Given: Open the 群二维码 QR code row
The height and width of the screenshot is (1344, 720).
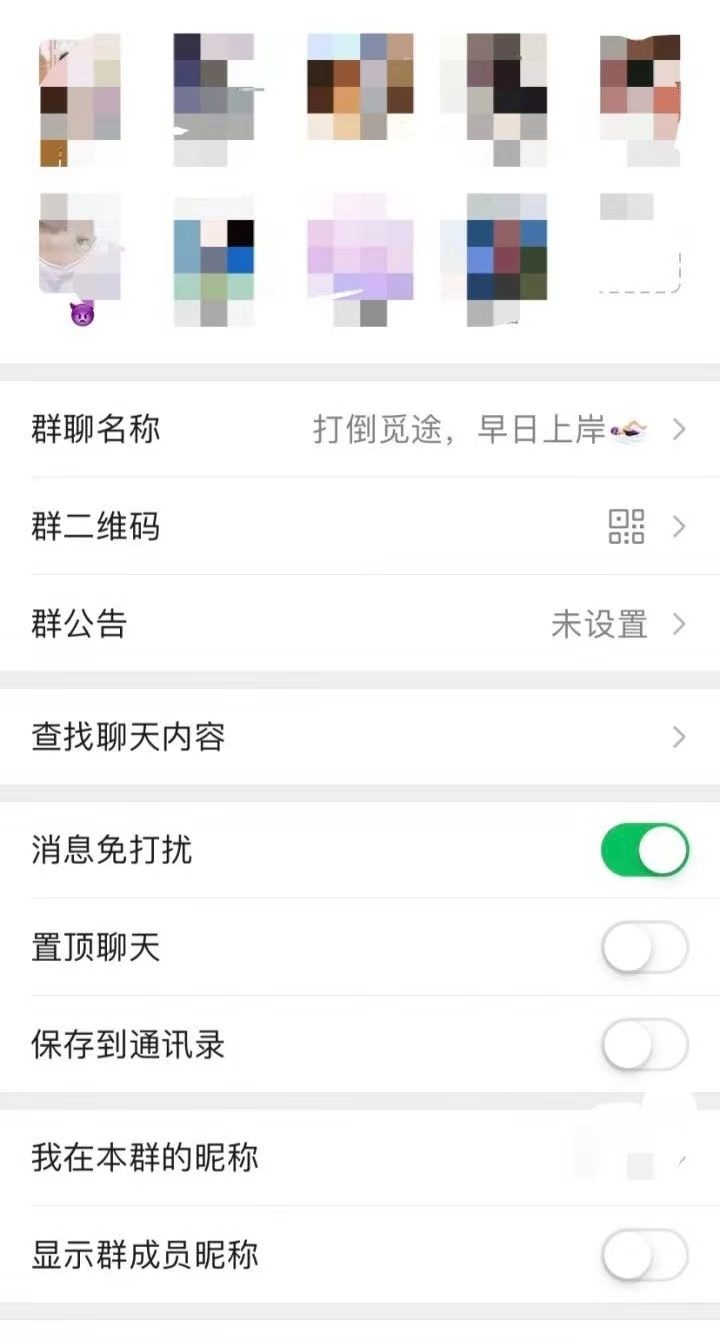Looking at the screenshot, I should (x=360, y=526).
